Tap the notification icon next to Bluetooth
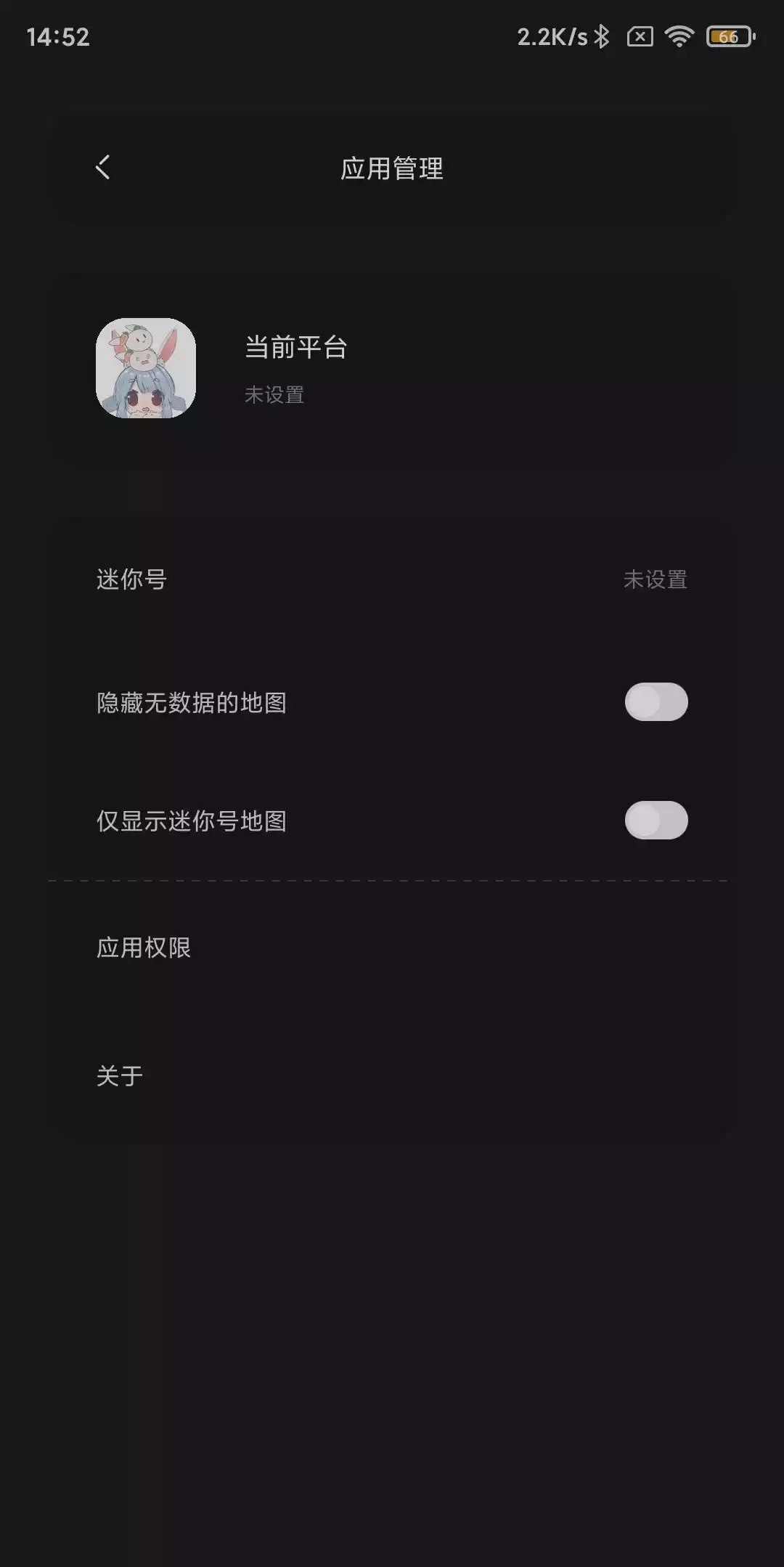 pyautogui.click(x=639, y=38)
